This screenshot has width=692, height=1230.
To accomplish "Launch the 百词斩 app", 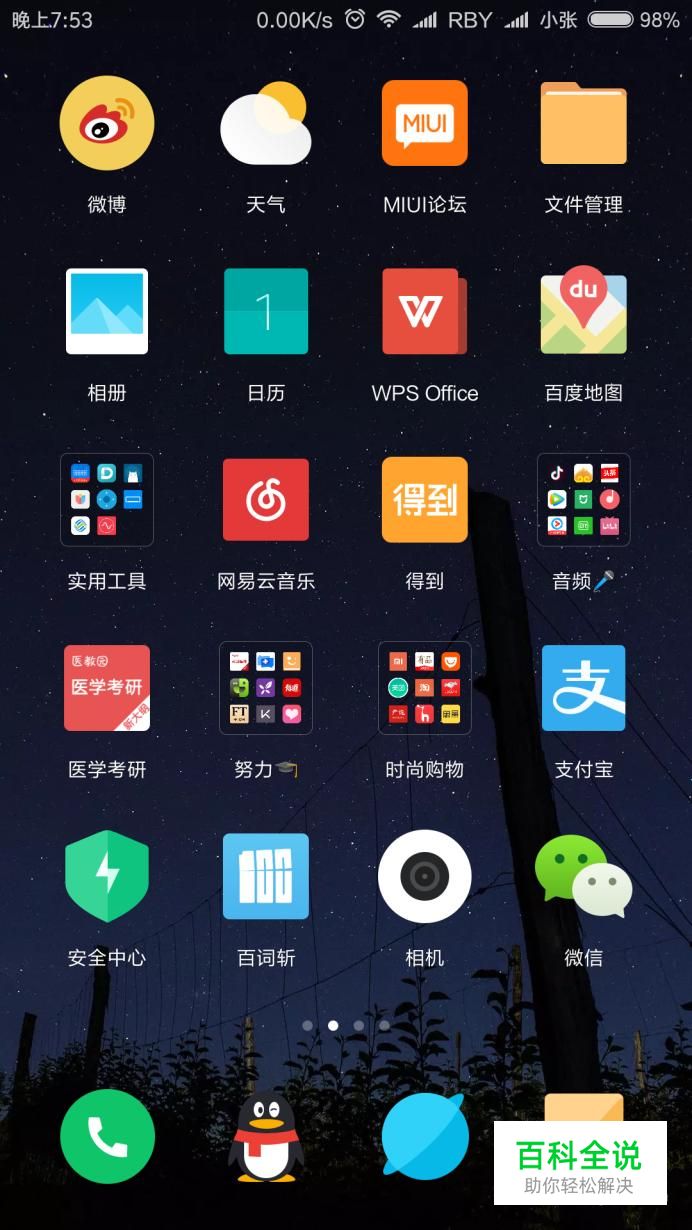I will coord(265,876).
